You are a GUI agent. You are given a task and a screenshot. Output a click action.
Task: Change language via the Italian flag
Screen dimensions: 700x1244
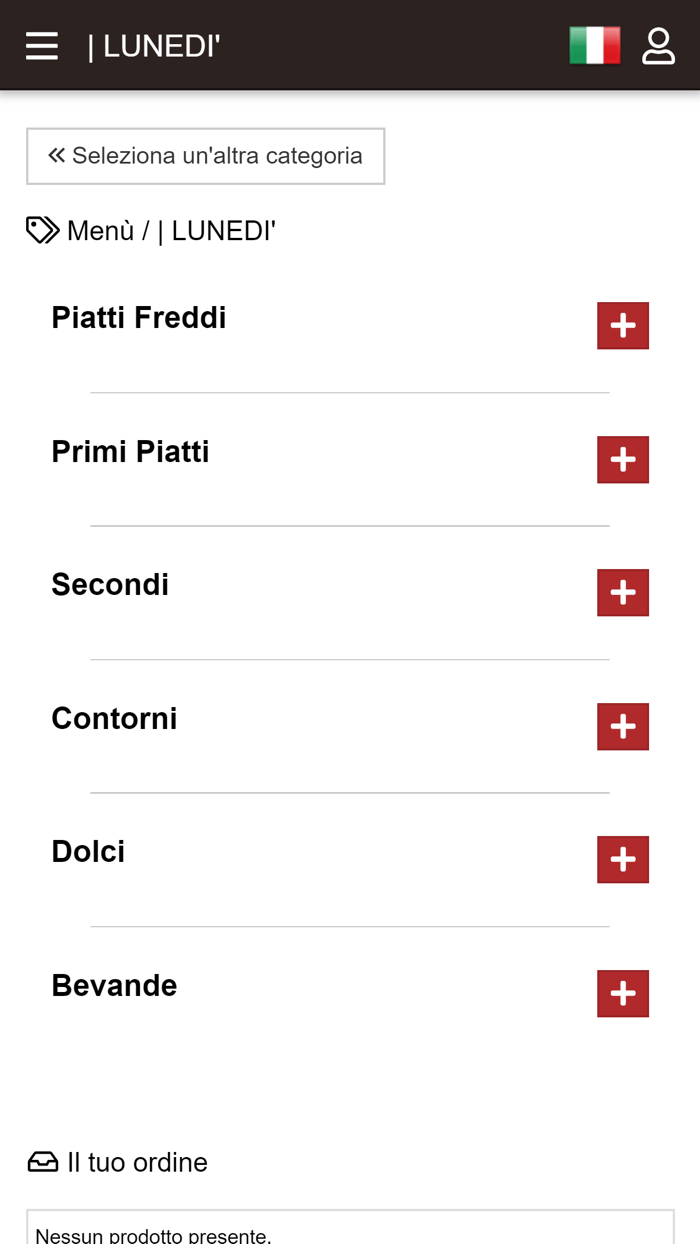594,46
